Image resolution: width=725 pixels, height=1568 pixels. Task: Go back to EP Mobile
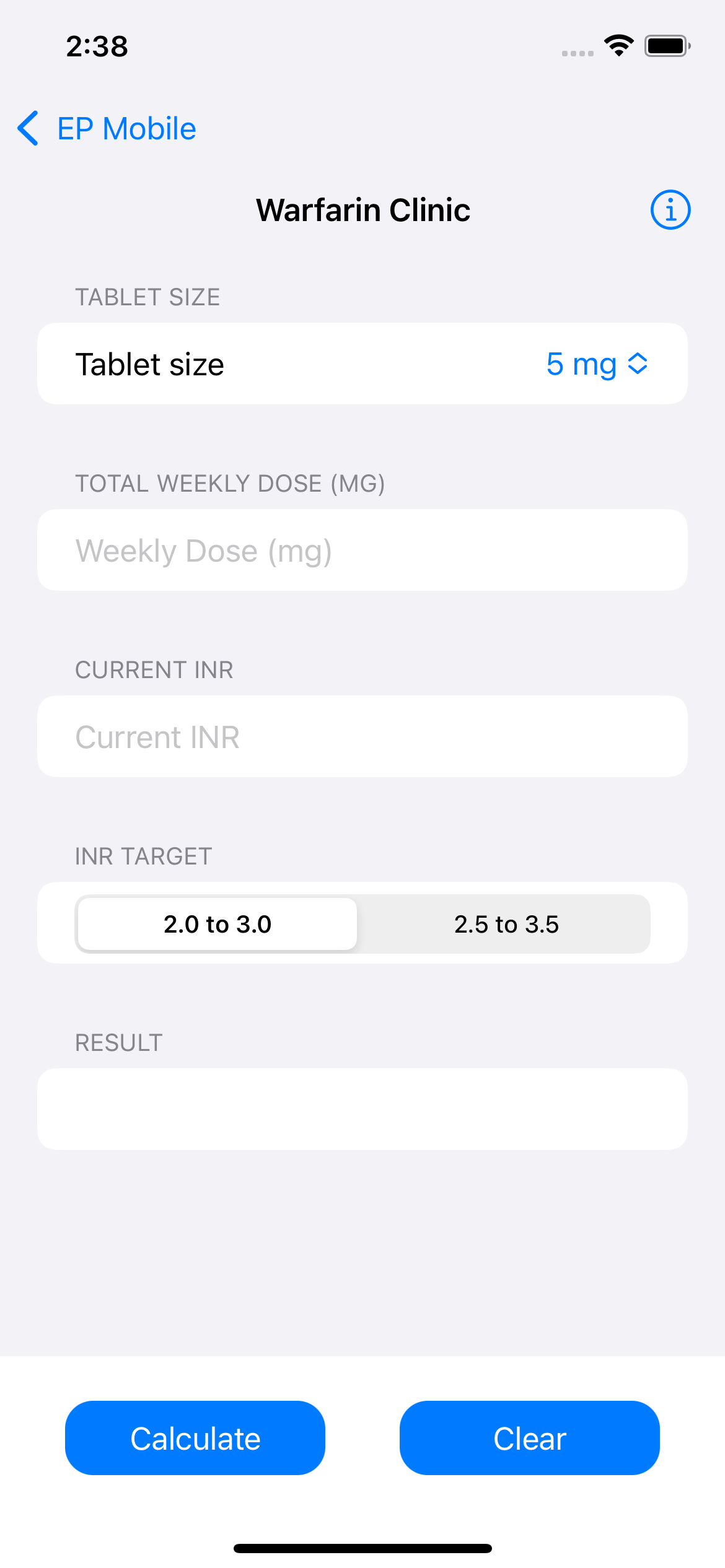(x=107, y=129)
